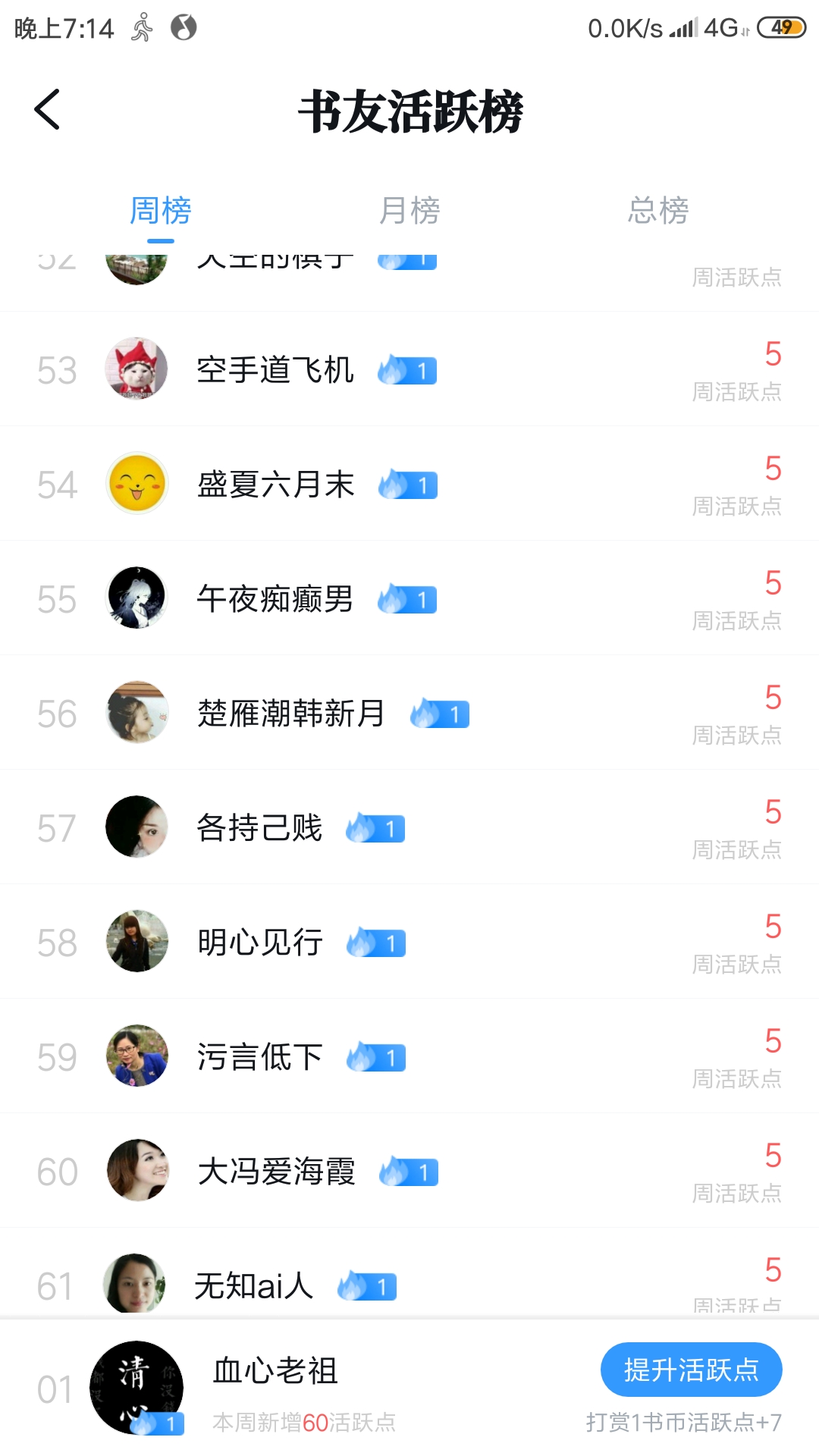Switch to the 总榜 tab
This screenshot has width=819, height=1456.
(x=658, y=211)
